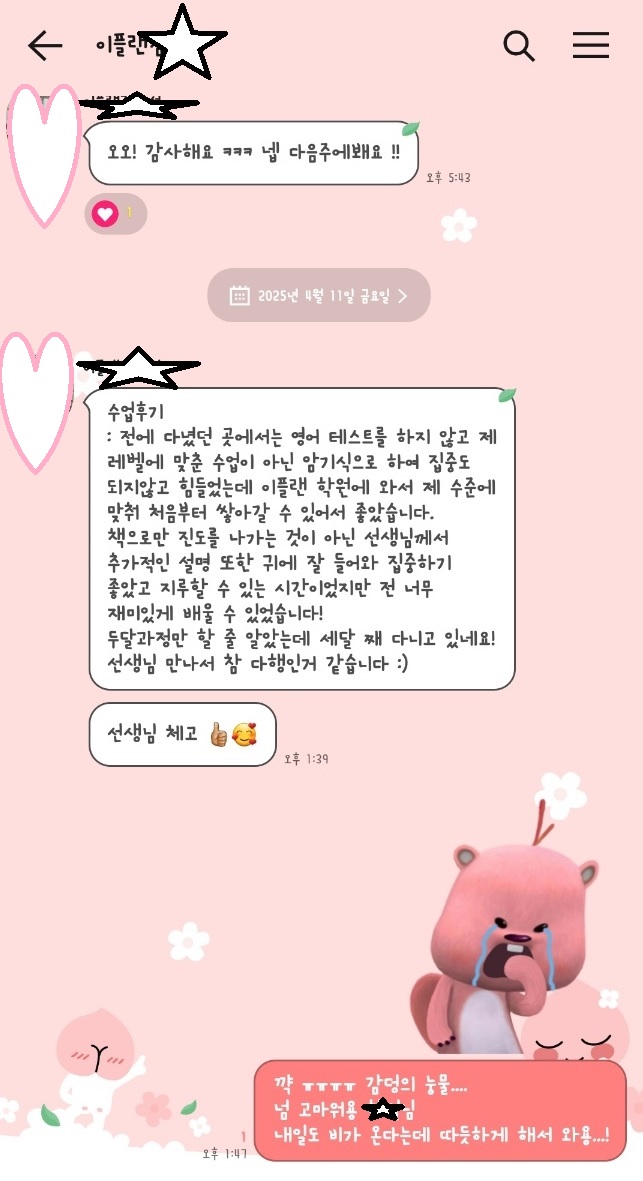The width and height of the screenshot is (643, 1181).
Task: Go back to the chat list
Action: click(x=45, y=45)
